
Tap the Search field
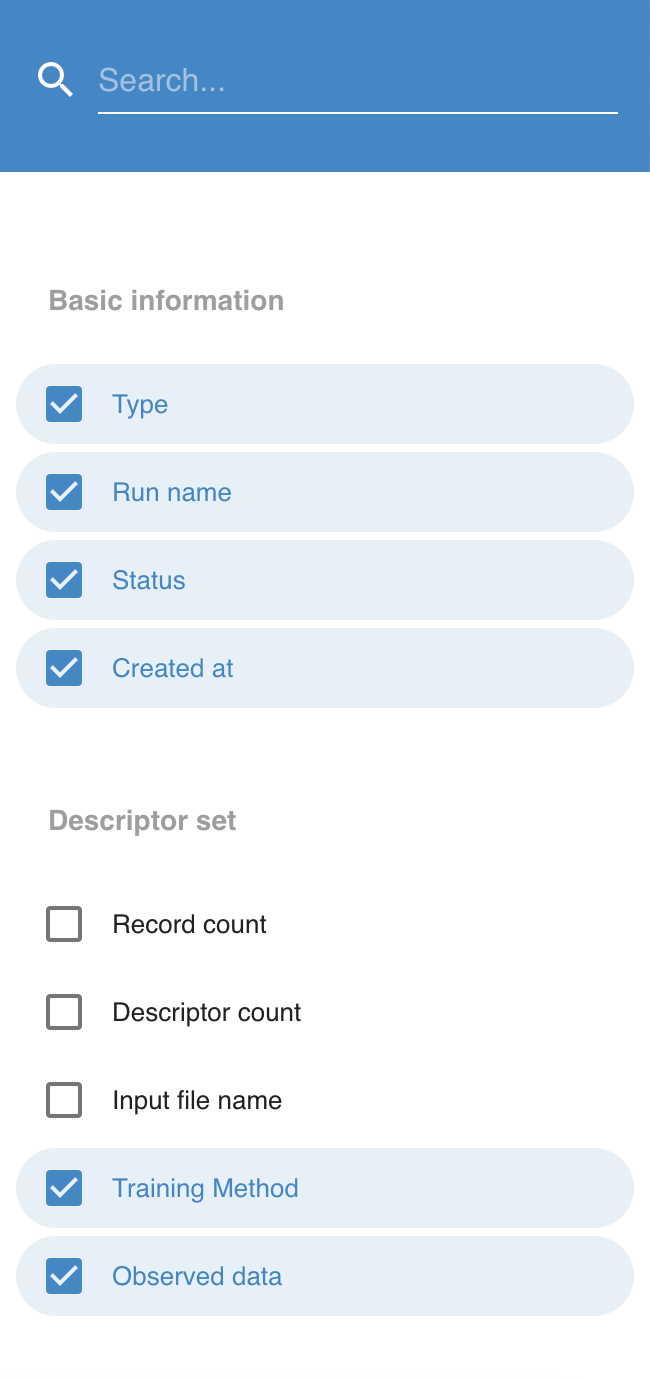357,81
